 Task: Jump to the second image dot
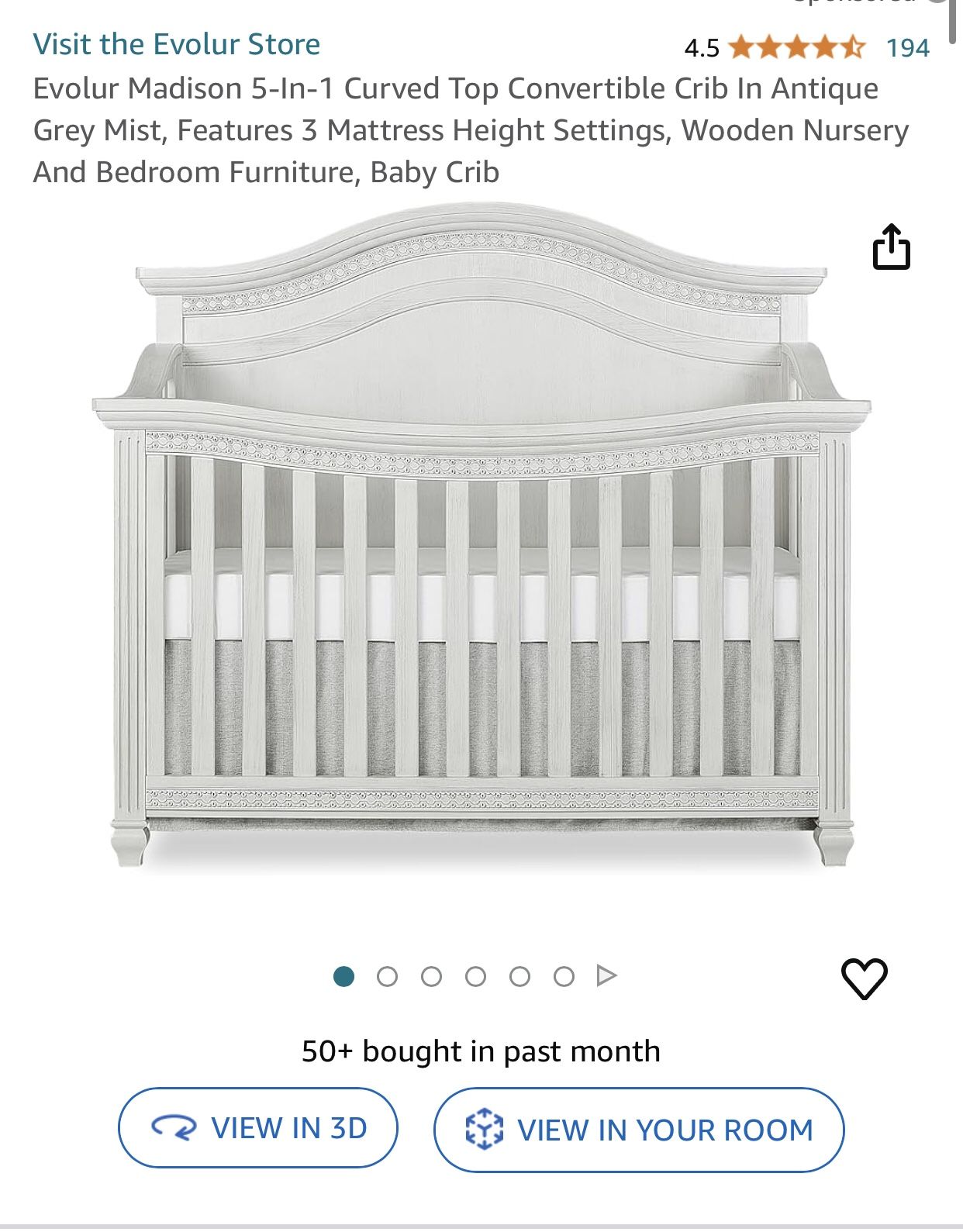(x=387, y=976)
